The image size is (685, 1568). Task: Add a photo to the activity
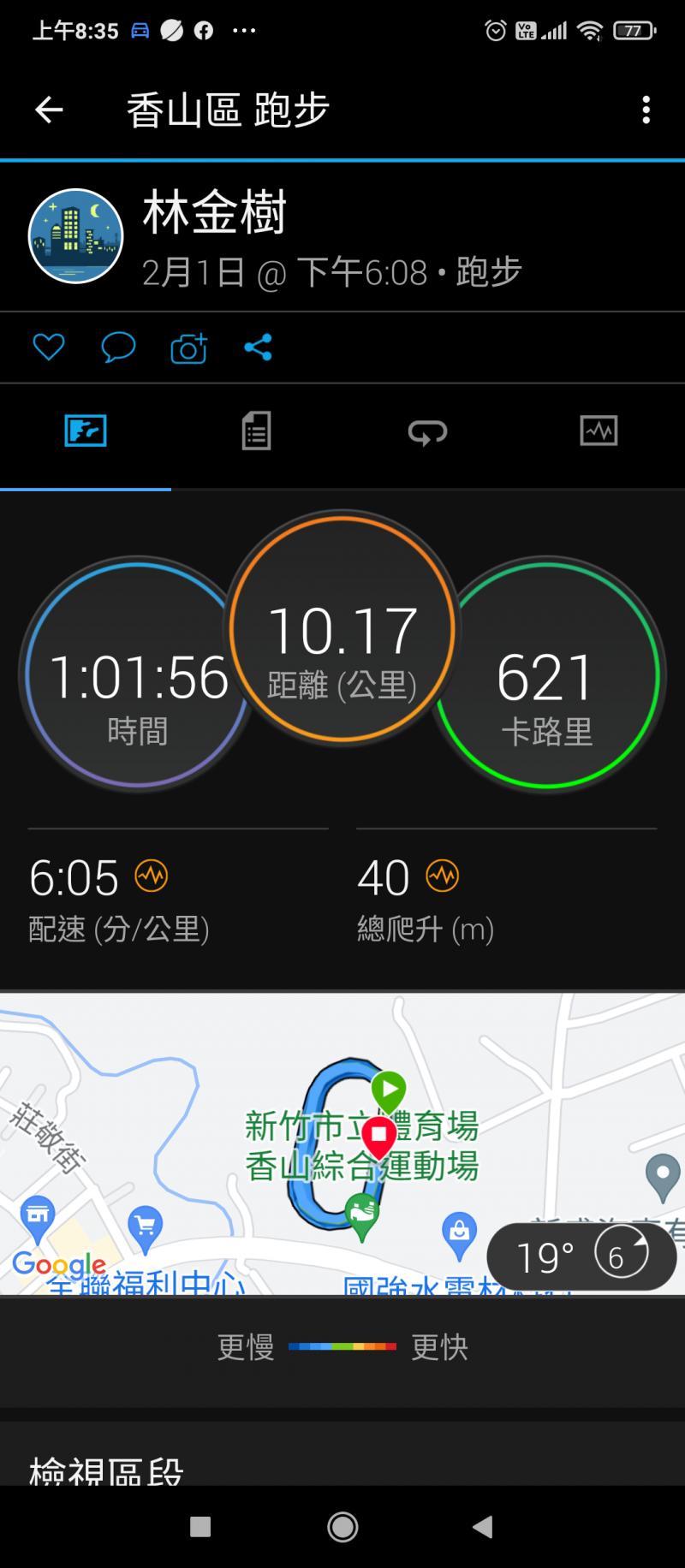pyautogui.click(x=188, y=348)
